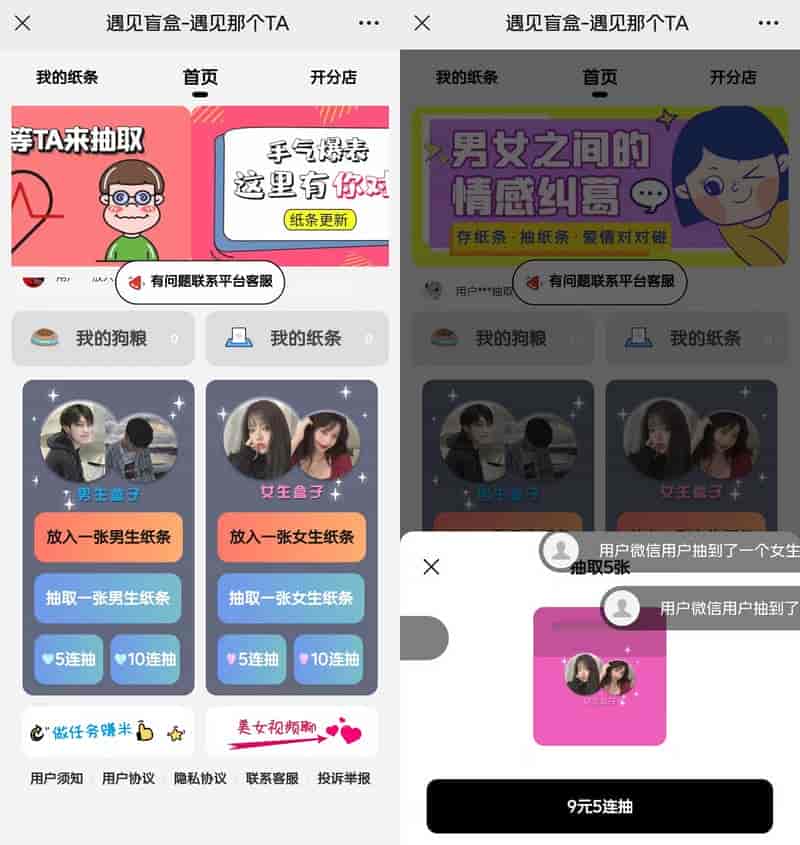The image size is (800, 845).
Task: Confirm purchase with 9元5连抽
Action: [x=600, y=806]
